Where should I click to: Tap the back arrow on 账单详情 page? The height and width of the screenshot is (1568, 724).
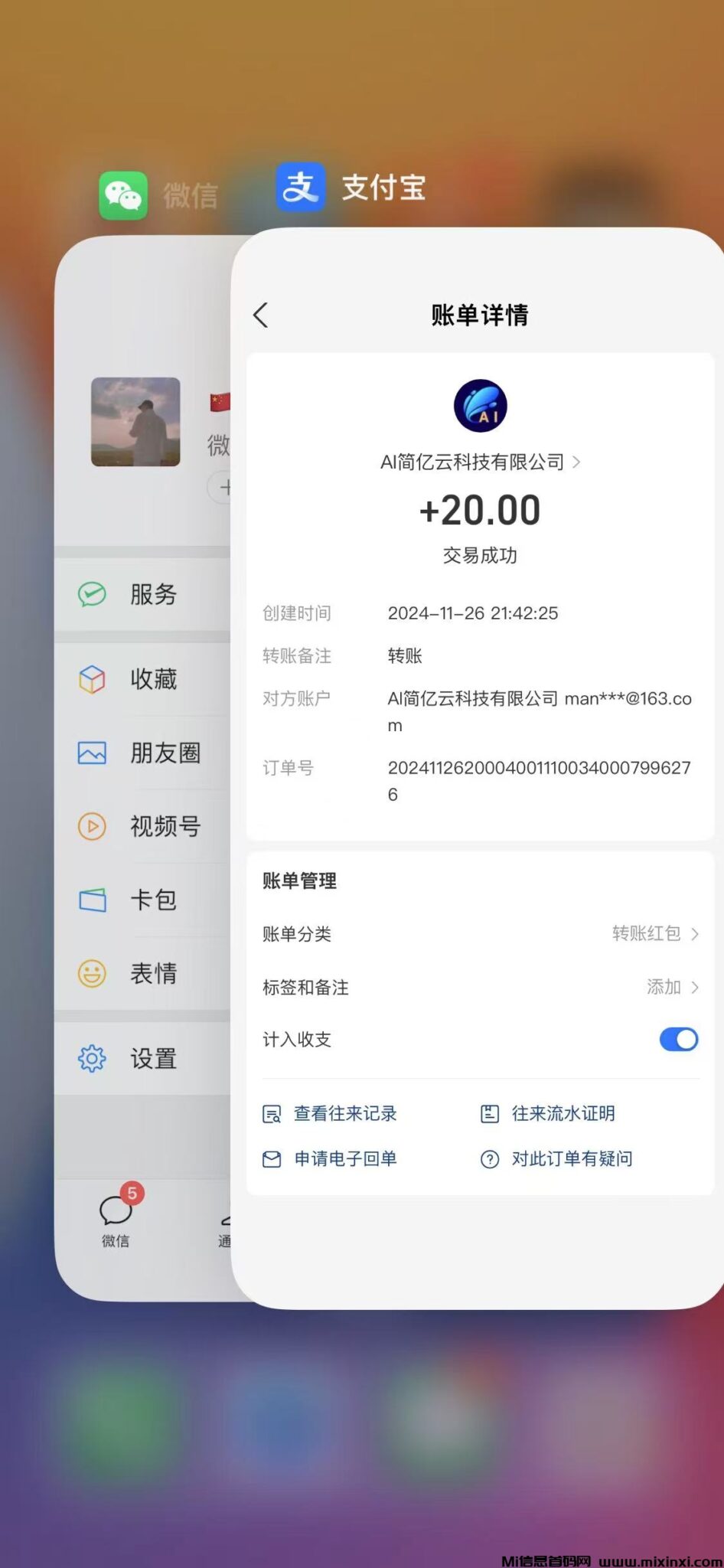coord(259,315)
